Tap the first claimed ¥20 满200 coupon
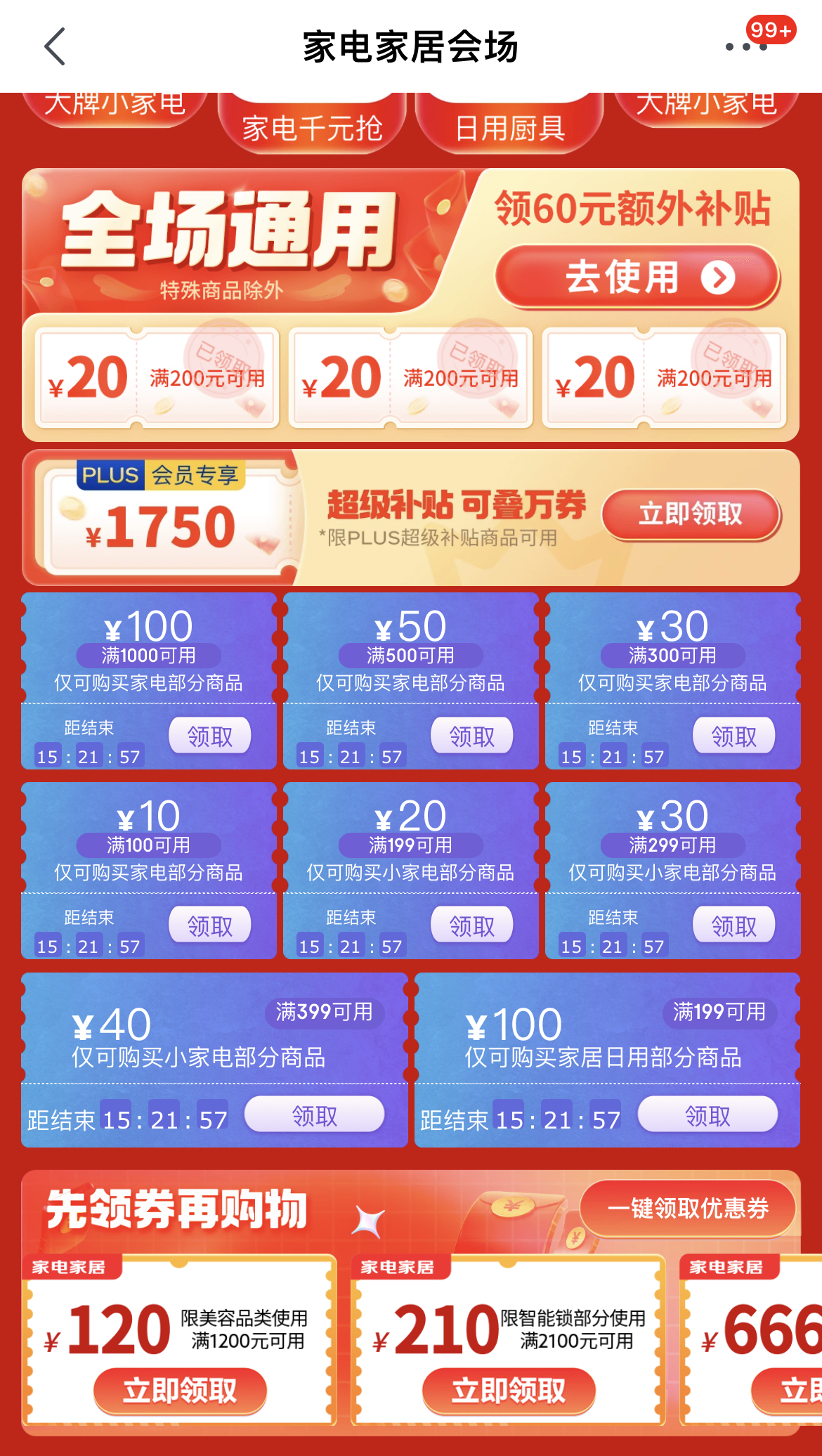 coord(158,377)
